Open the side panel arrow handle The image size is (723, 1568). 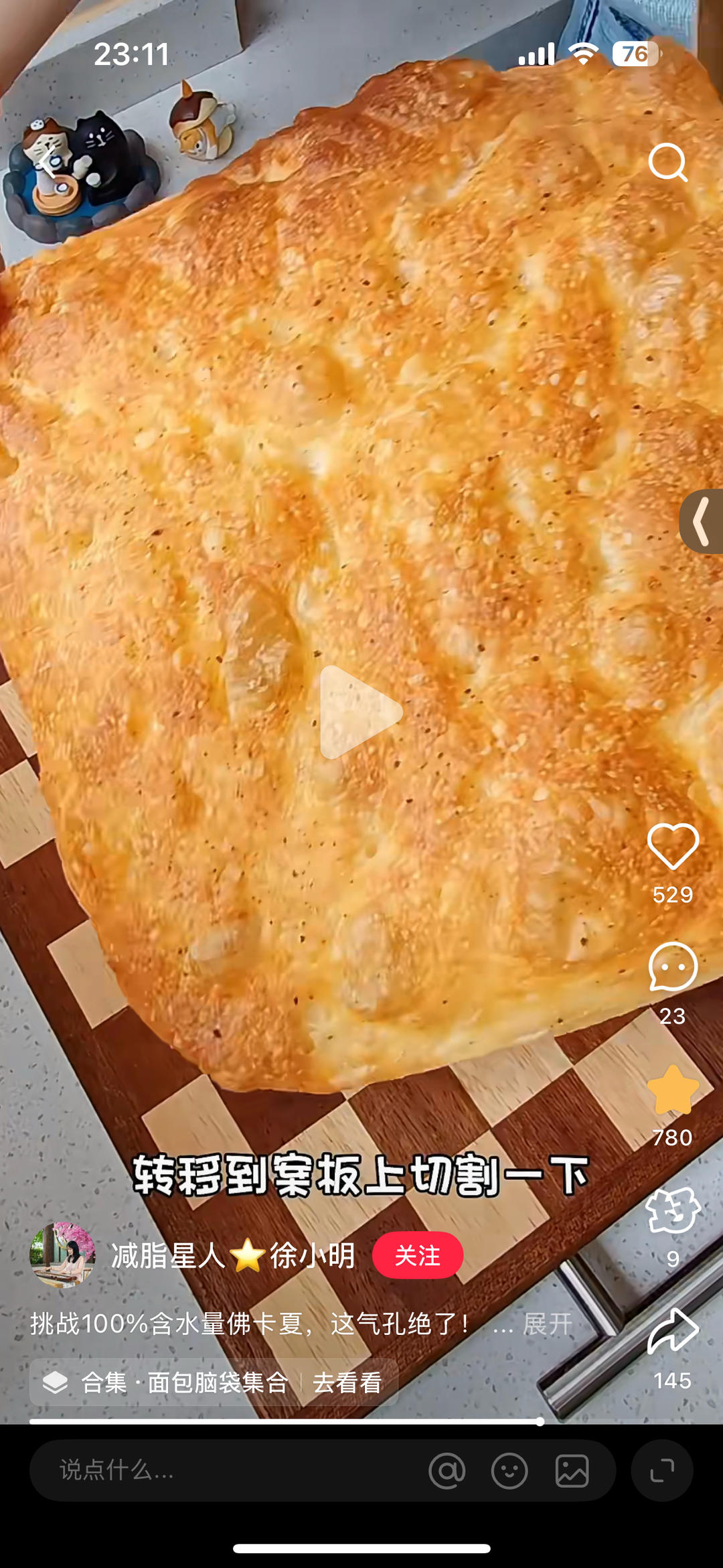tap(702, 521)
